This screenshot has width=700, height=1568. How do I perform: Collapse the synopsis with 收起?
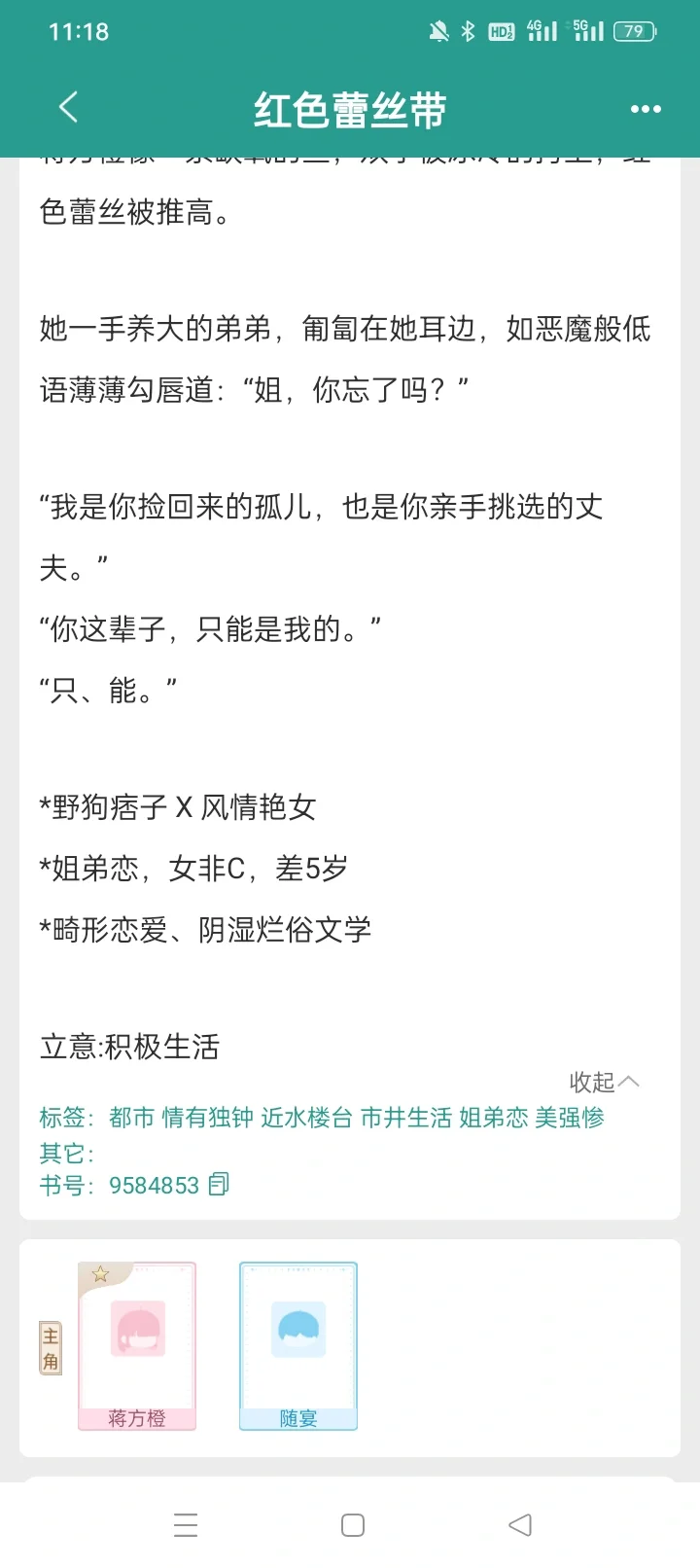click(x=603, y=1082)
